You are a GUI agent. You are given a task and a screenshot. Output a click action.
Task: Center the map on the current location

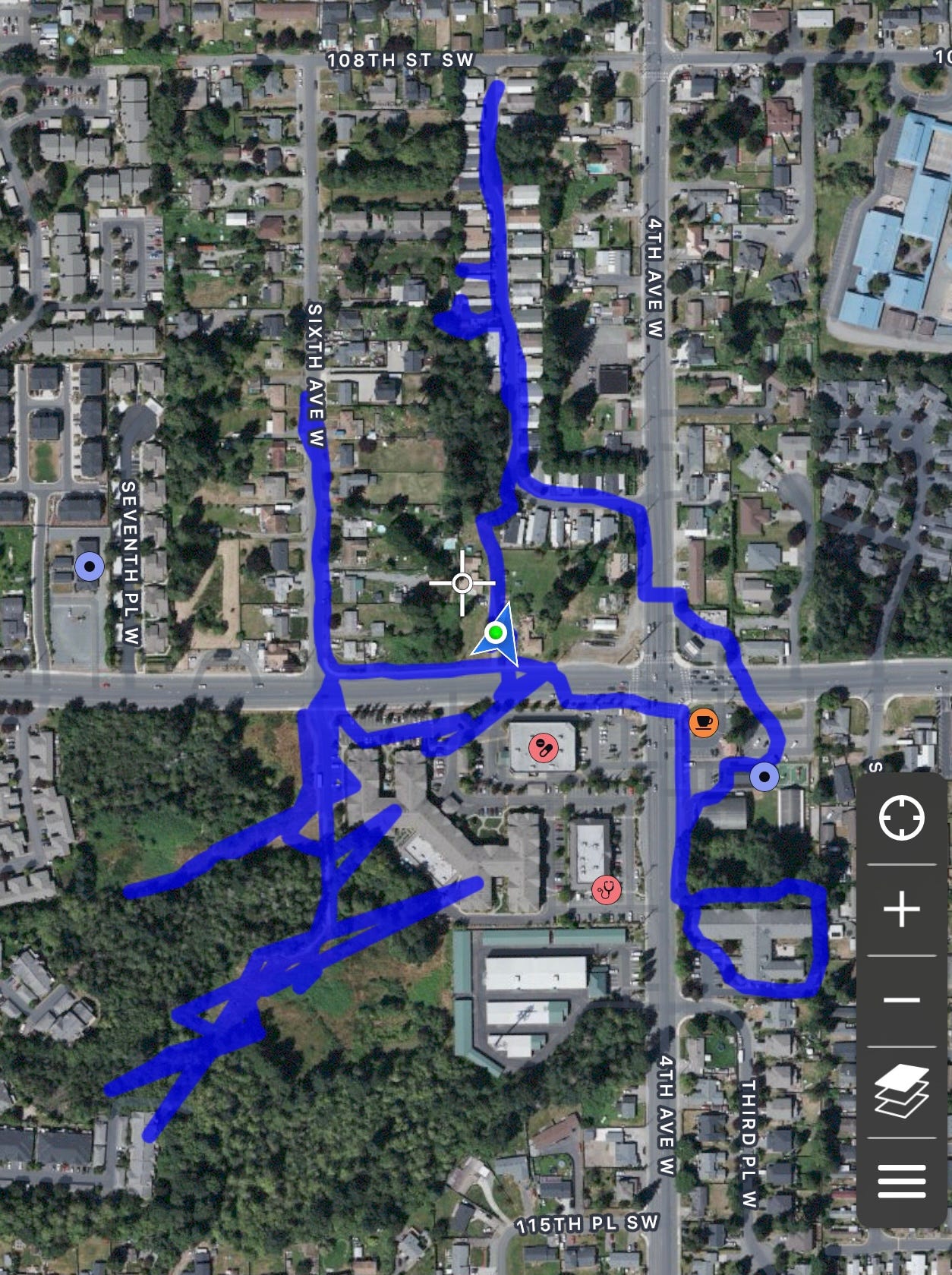pos(901,819)
